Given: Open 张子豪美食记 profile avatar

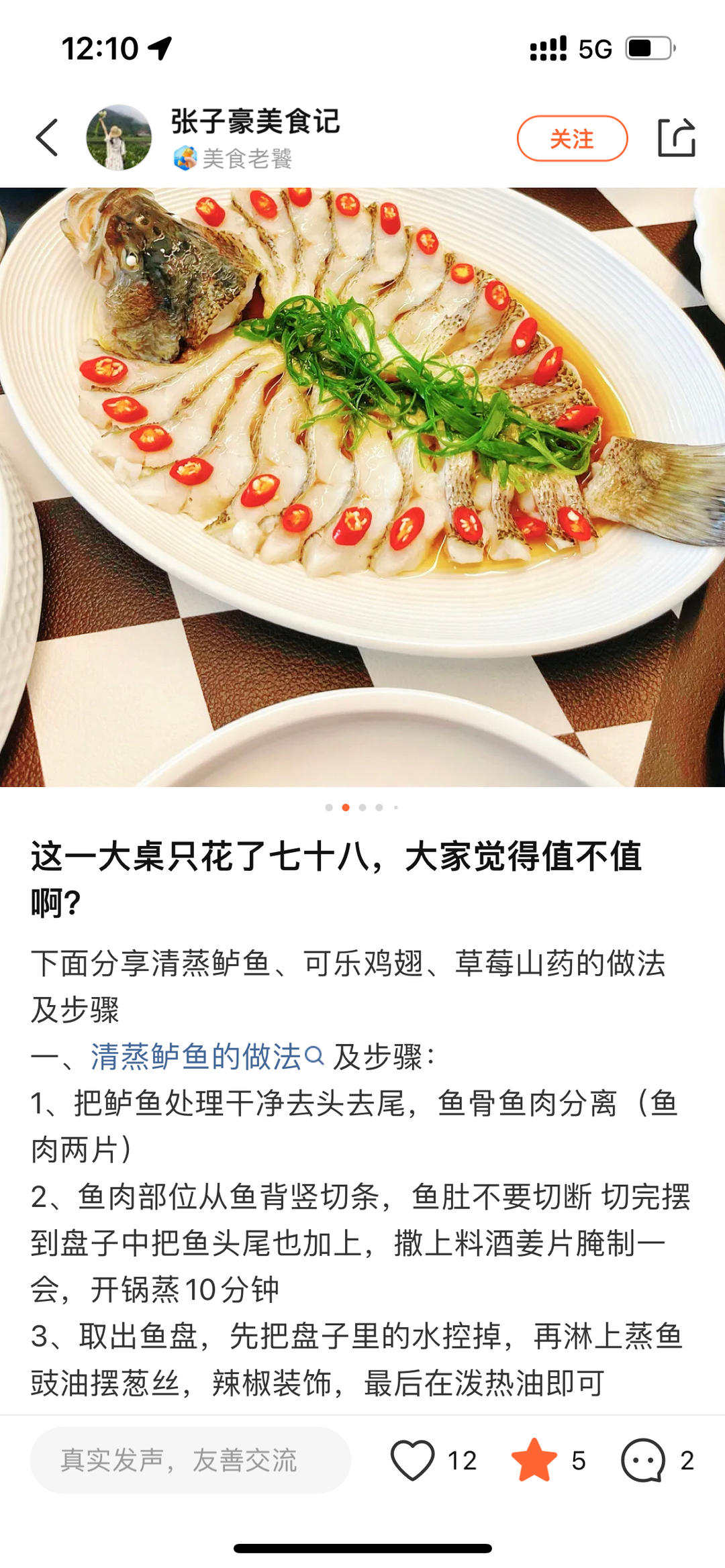Looking at the screenshot, I should click(119, 138).
